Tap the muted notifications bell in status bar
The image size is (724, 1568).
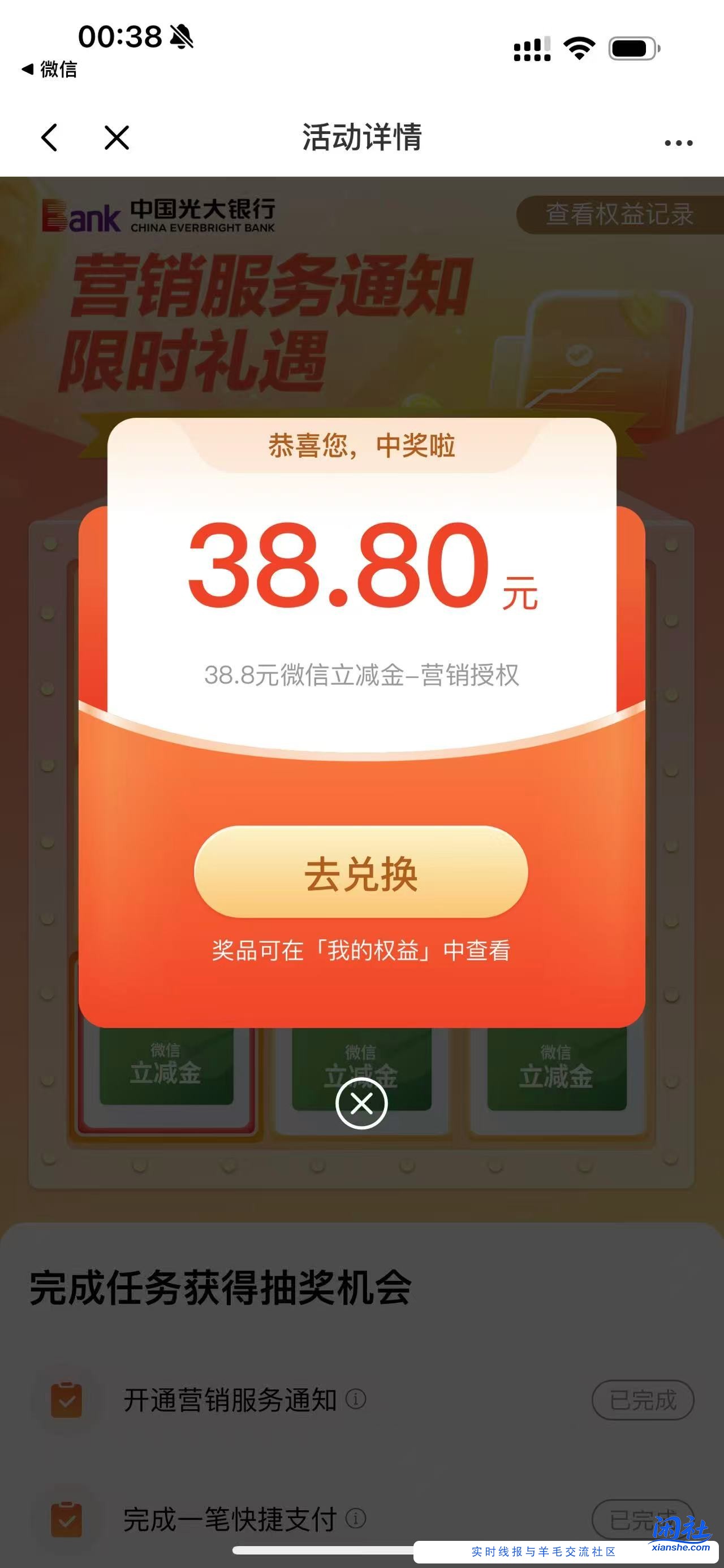click(x=180, y=38)
